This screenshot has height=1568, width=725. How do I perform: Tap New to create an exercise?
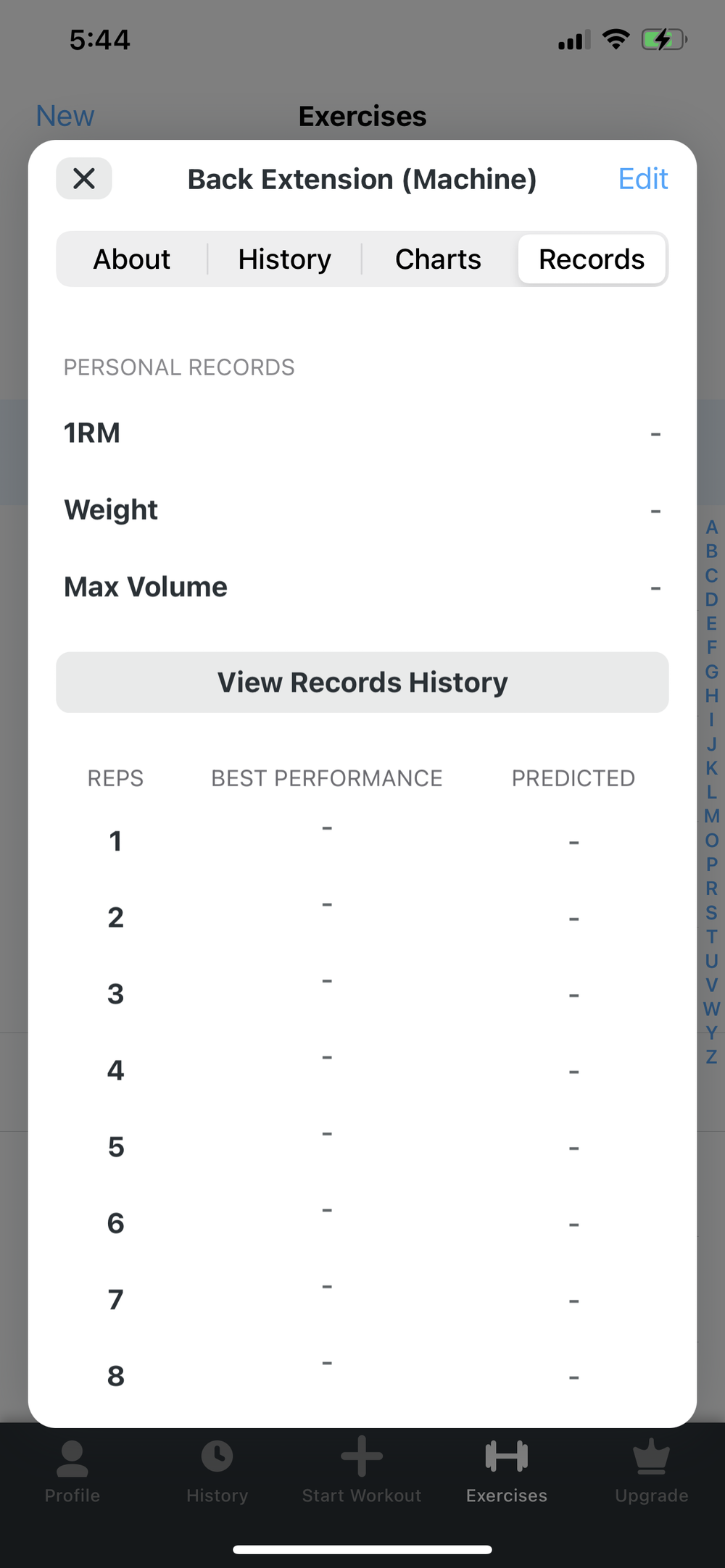pyautogui.click(x=65, y=115)
